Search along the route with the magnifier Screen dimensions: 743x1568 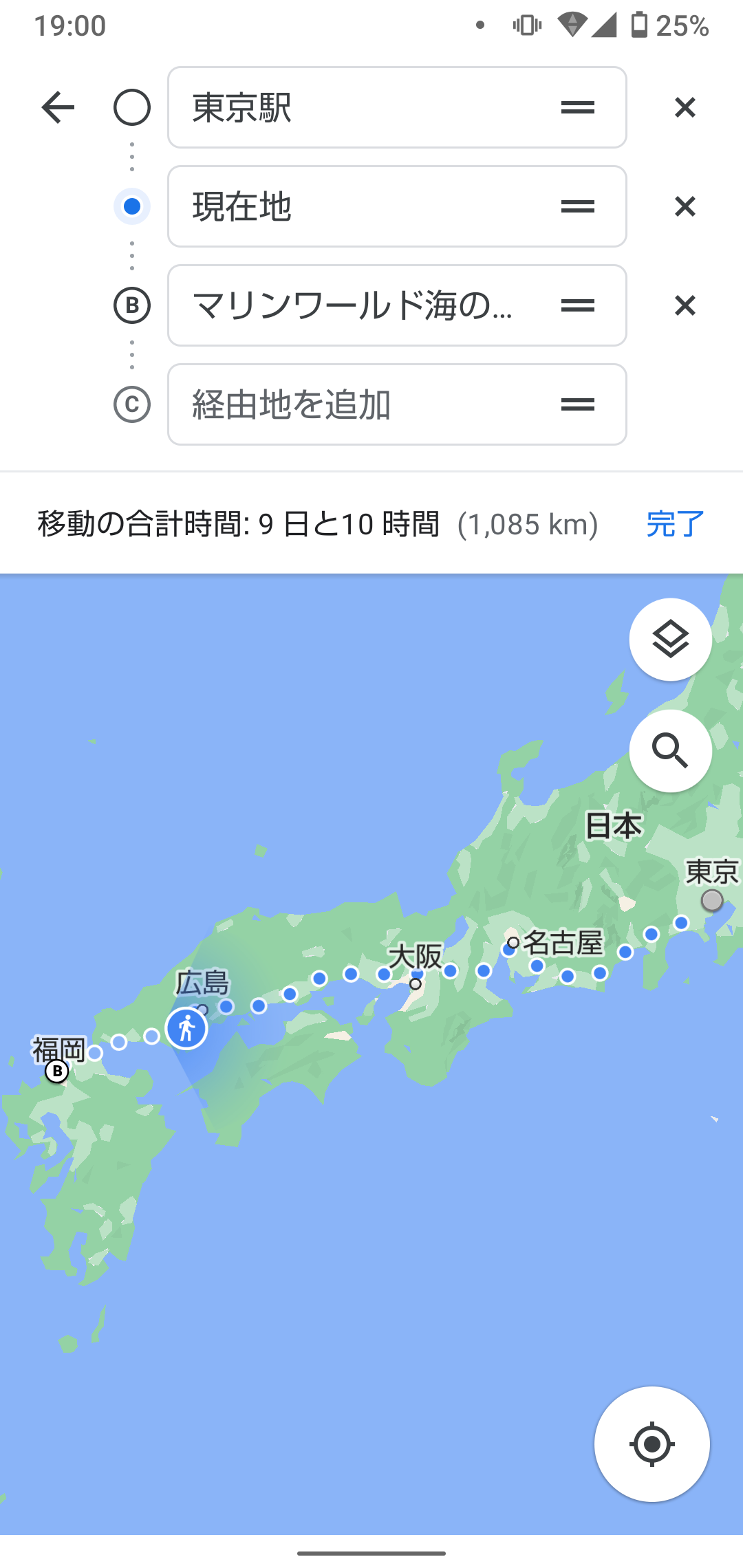tap(670, 751)
